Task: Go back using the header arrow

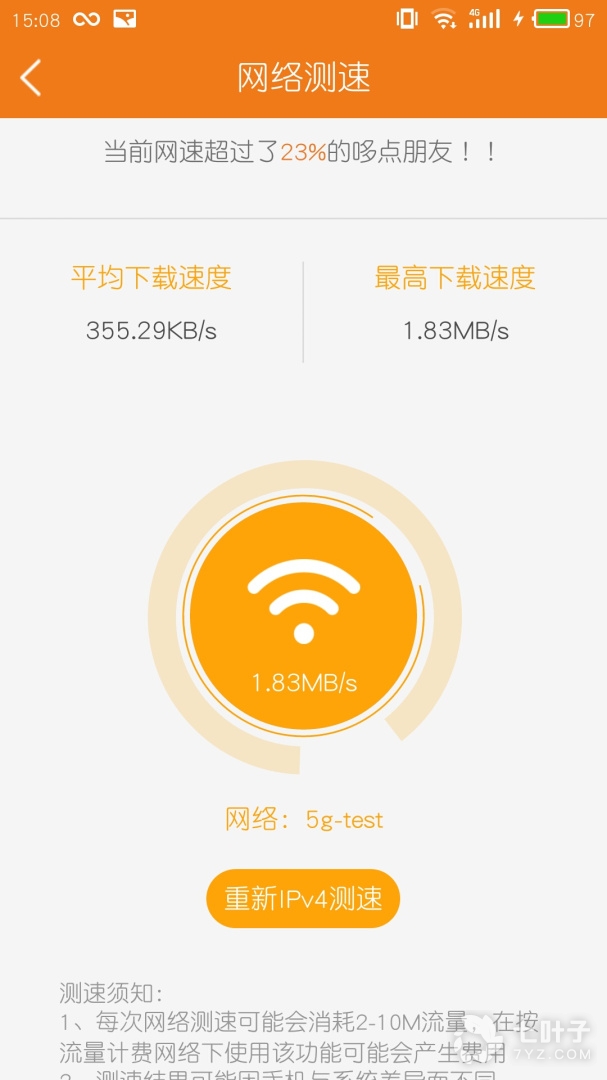Action: pyautogui.click(x=31, y=77)
